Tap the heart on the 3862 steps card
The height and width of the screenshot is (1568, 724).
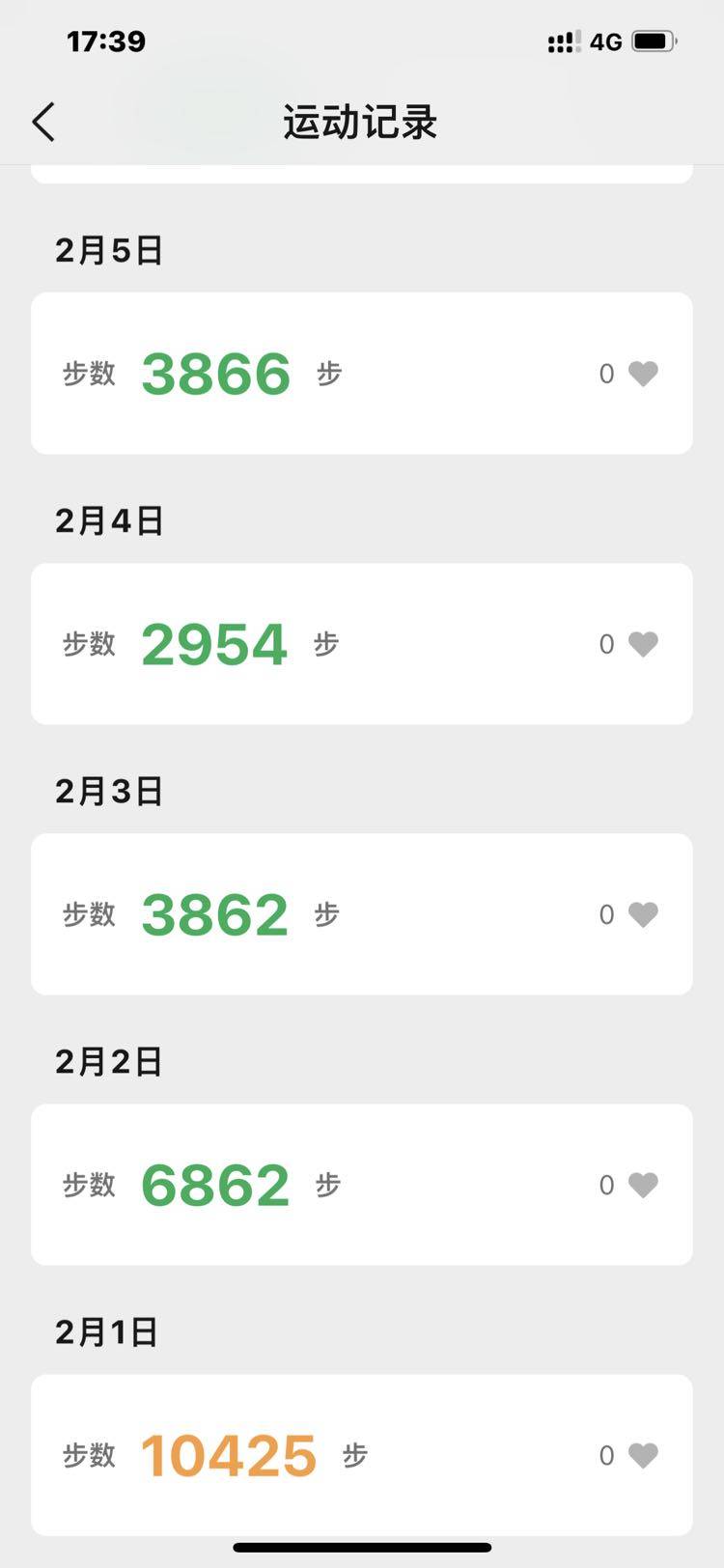[643, 914]
